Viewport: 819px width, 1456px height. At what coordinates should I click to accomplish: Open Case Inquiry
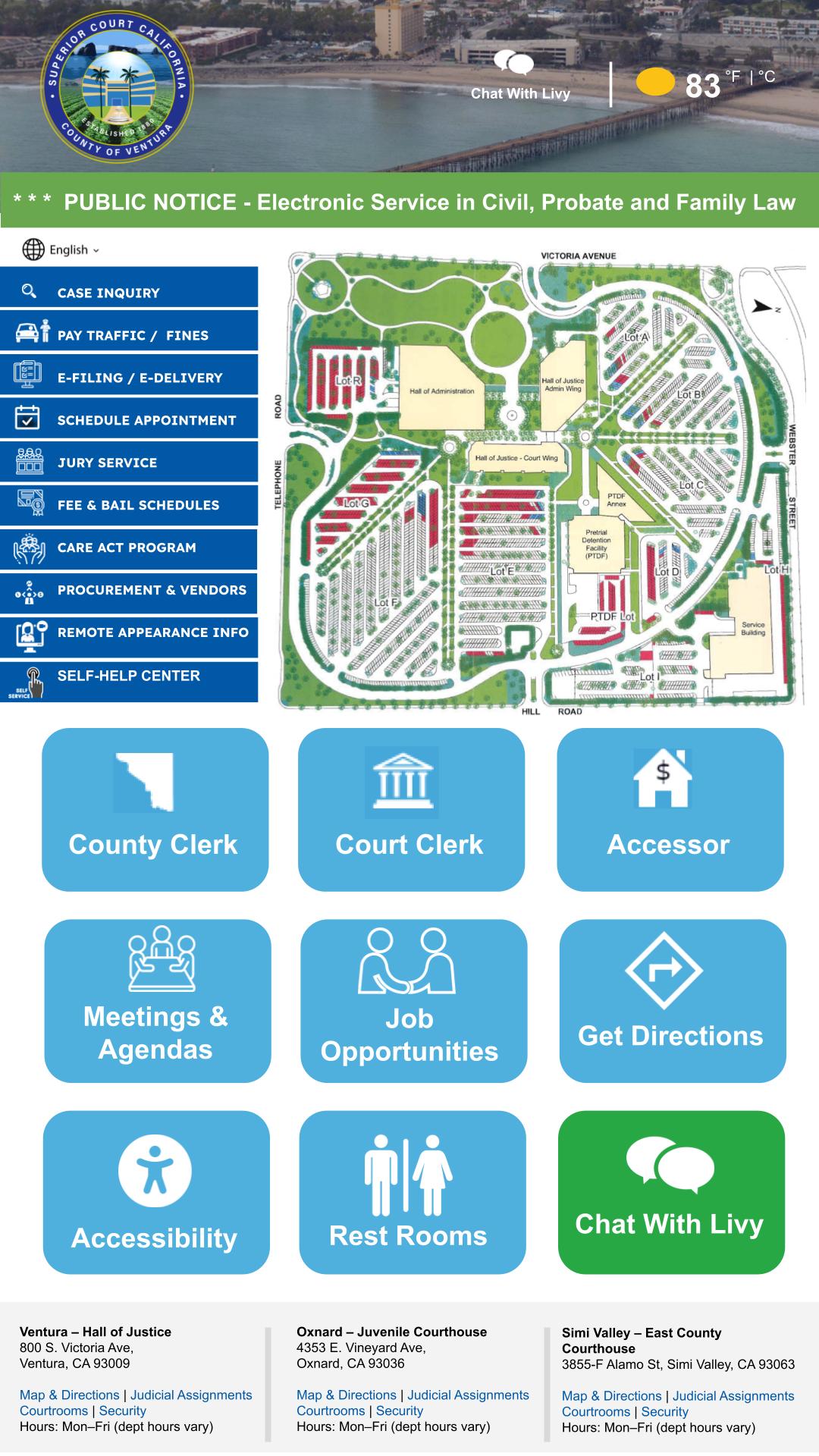129,292
